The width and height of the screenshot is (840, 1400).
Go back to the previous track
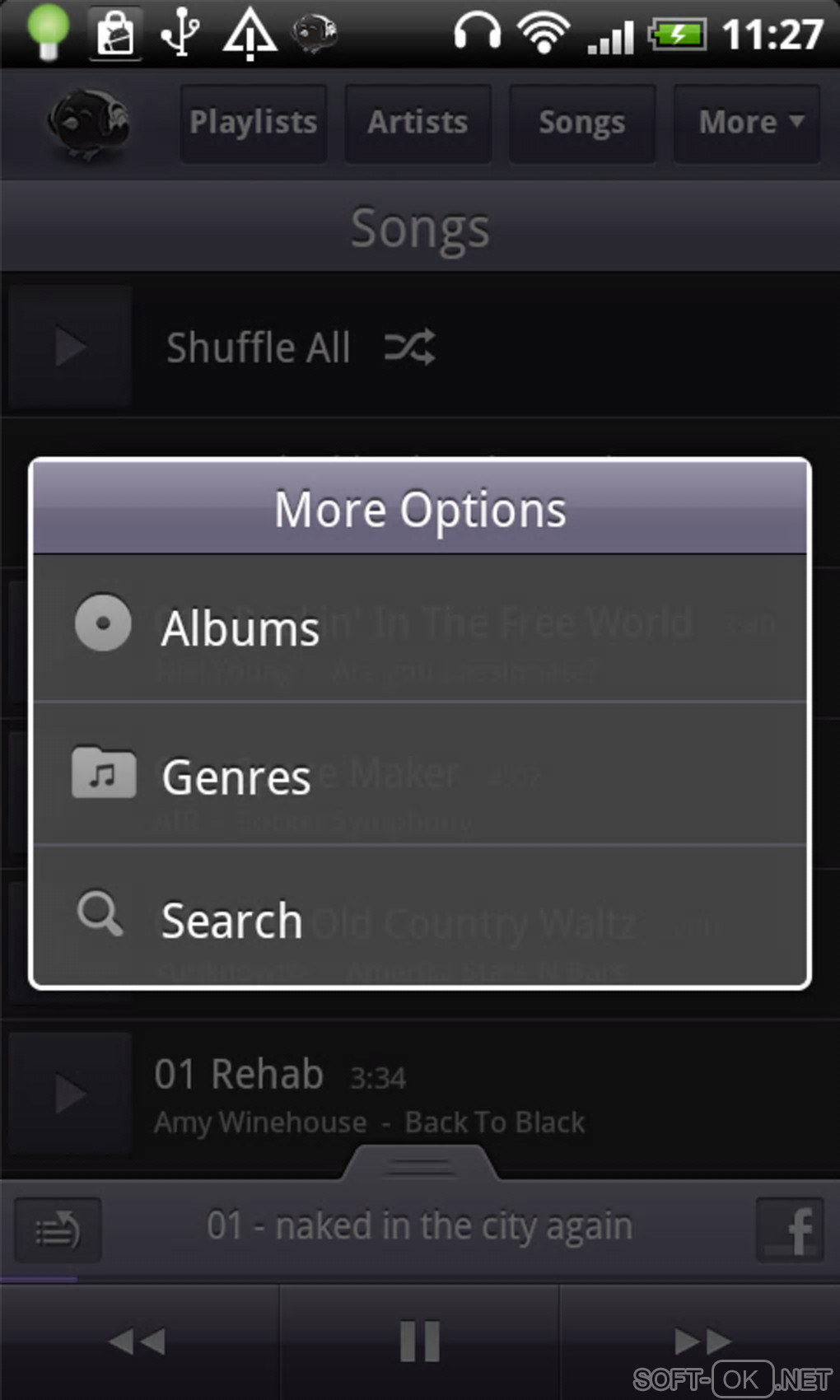click(138, 1342)
